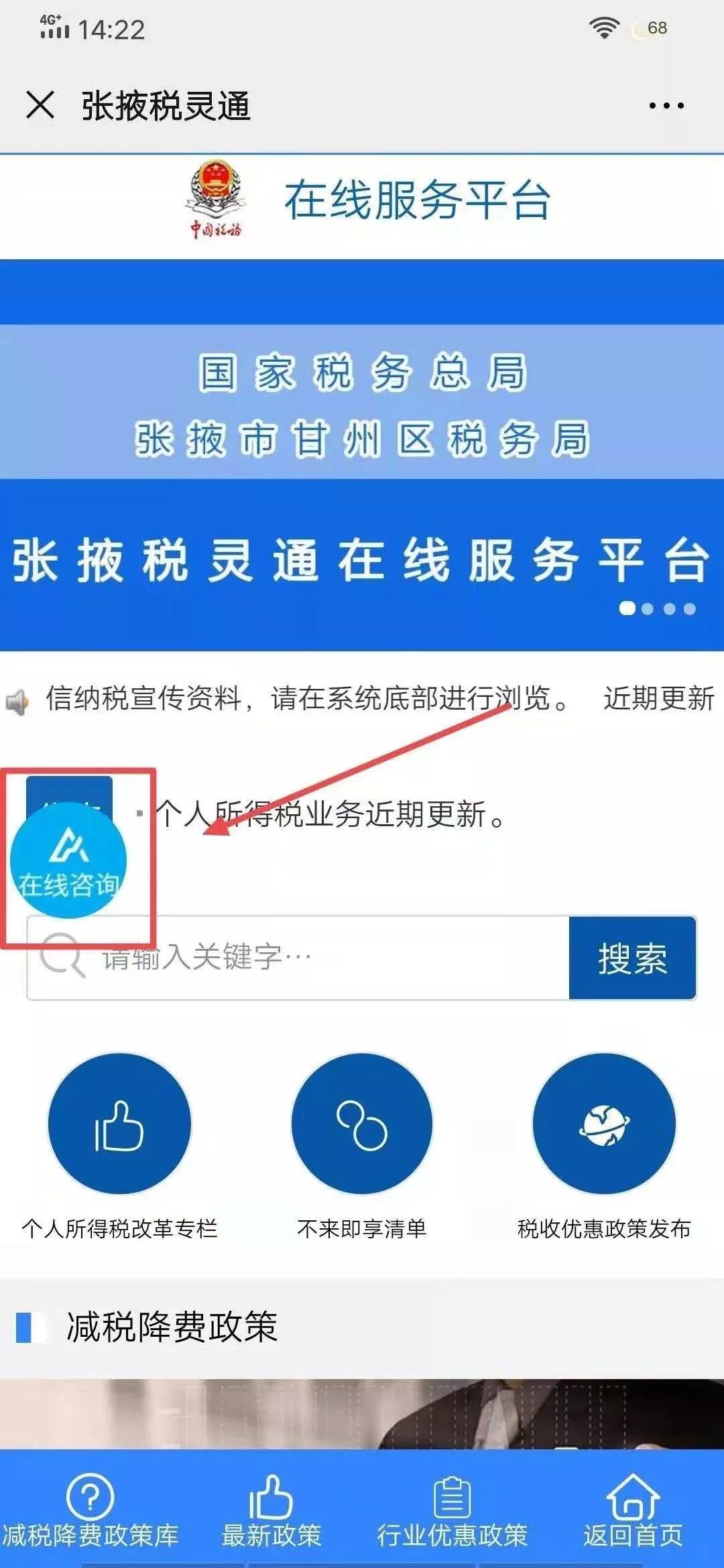Focus the keyword search field

[298, 958]
